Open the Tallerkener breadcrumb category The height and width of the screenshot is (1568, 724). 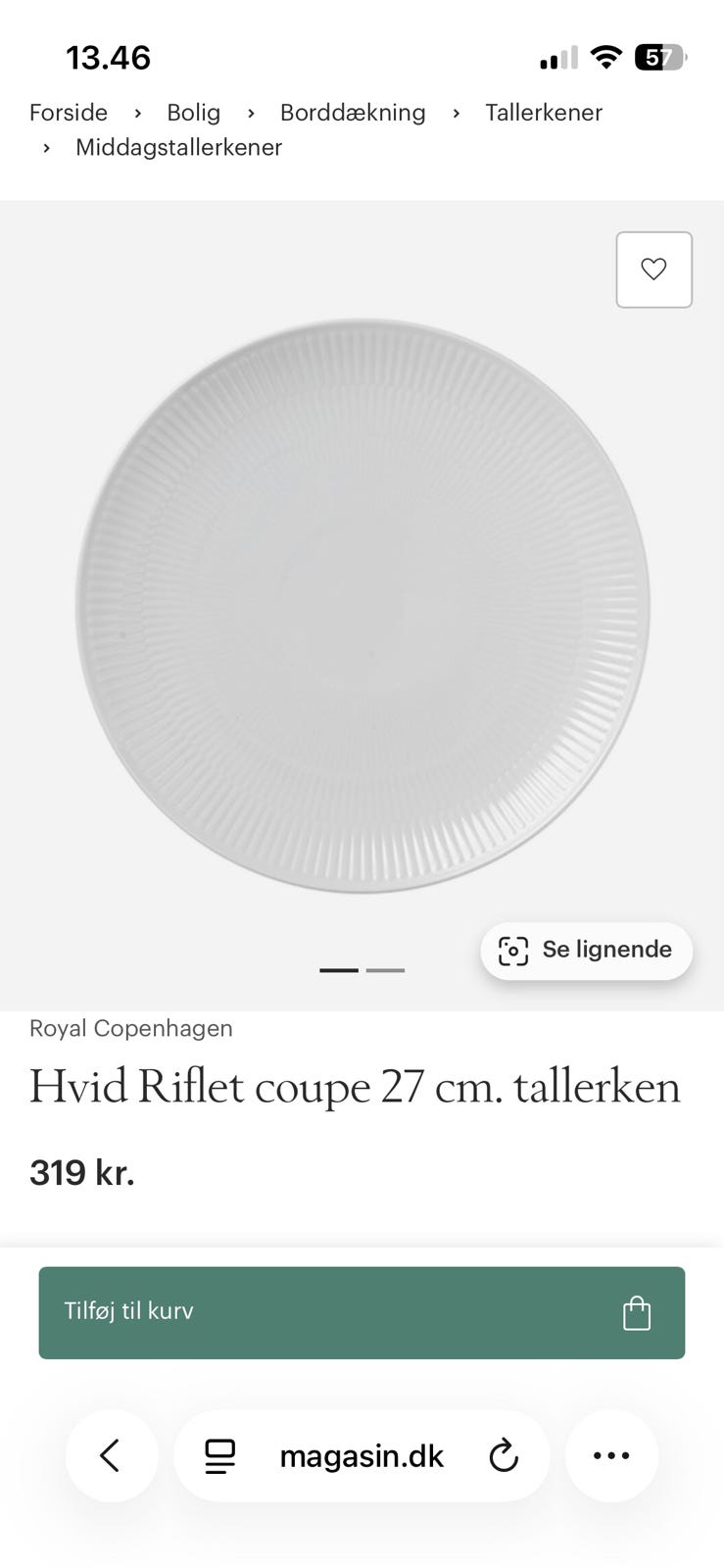tap(543, 113)
